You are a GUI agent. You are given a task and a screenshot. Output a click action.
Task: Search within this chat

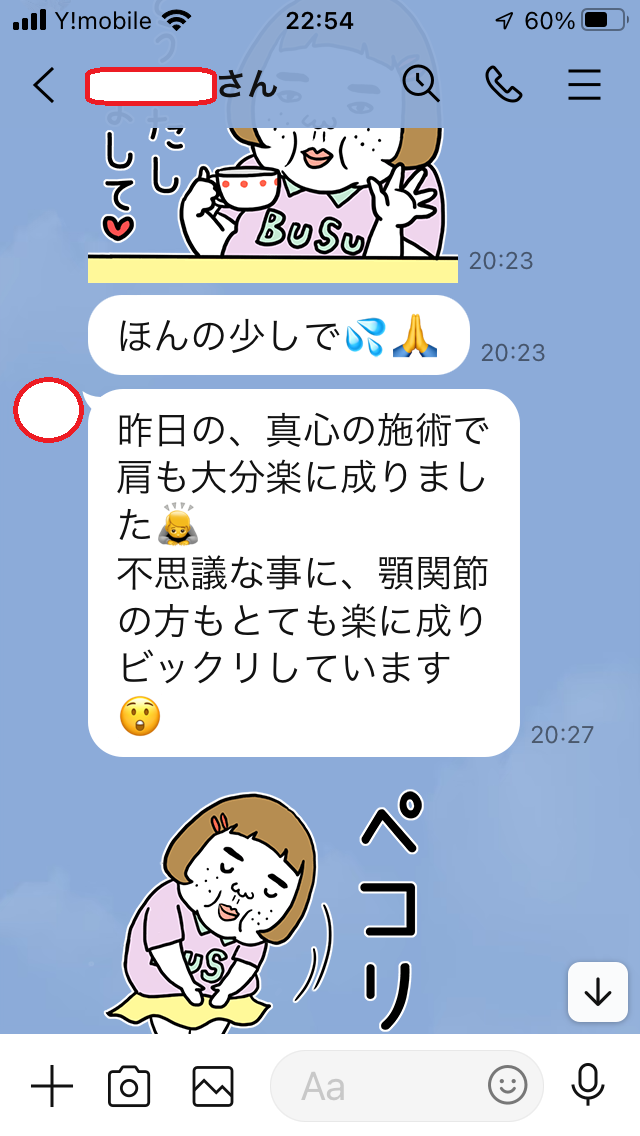[x=421, y=85]
